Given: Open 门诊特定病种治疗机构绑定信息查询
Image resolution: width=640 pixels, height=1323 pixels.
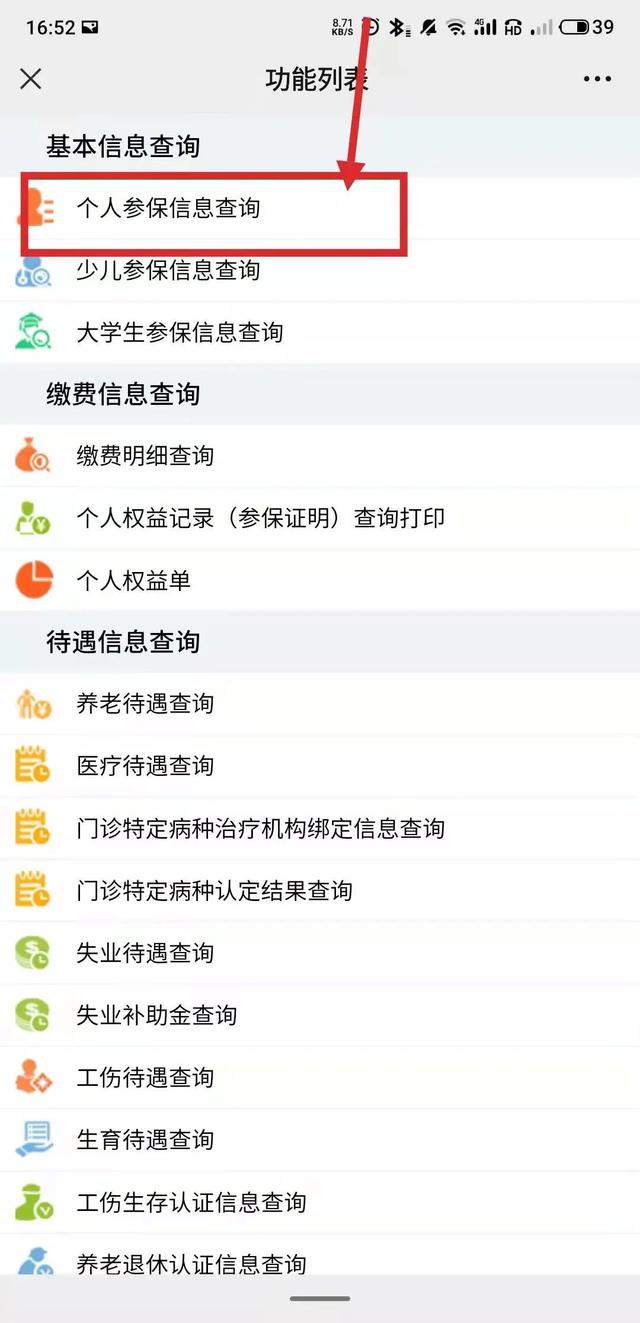Looking at the screenshot, I should click(320, 828).
